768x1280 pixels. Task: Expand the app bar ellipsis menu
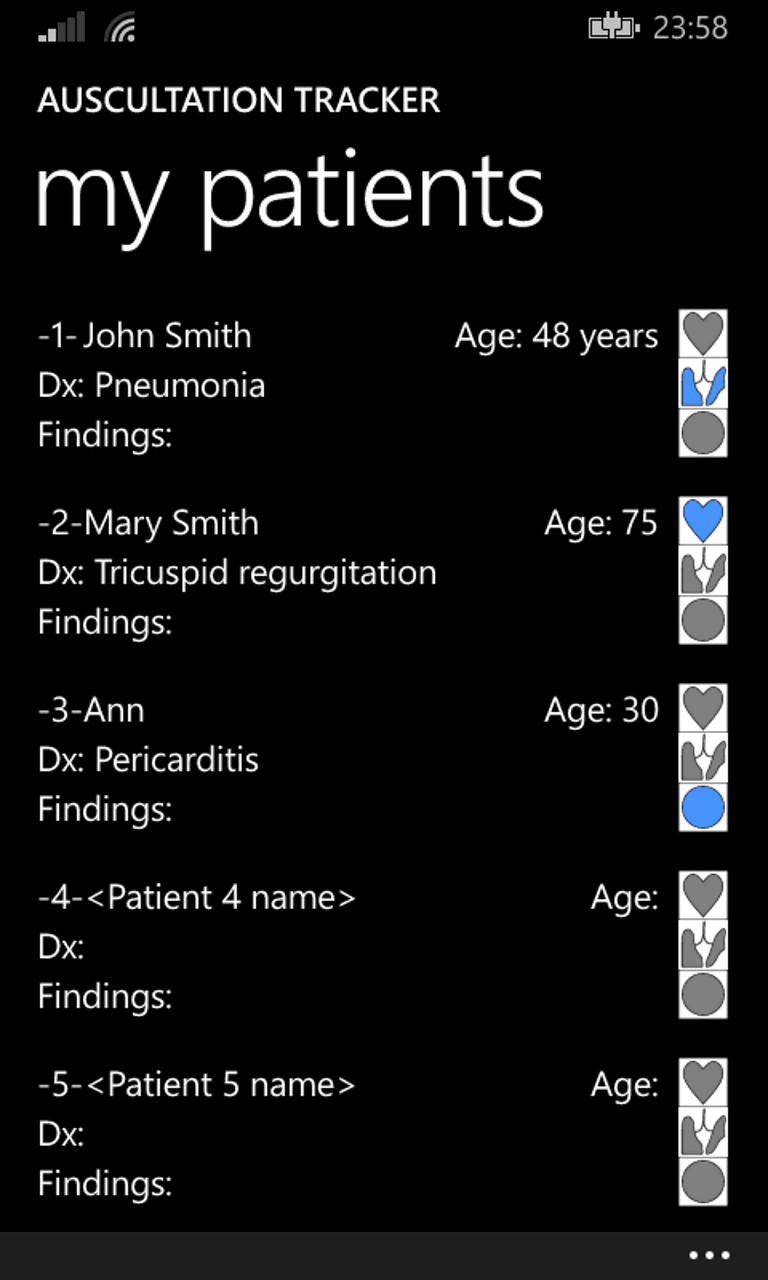[x=710, y=1256]
